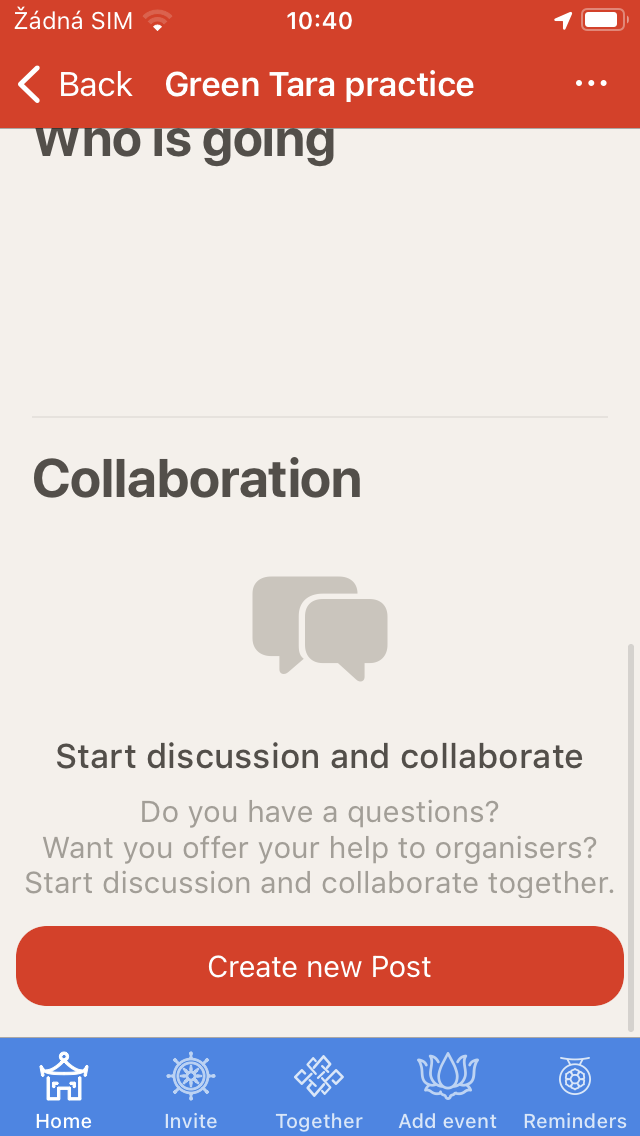Go to the Reminders tab
640x1136 pixels.
tap(575, 1090)
